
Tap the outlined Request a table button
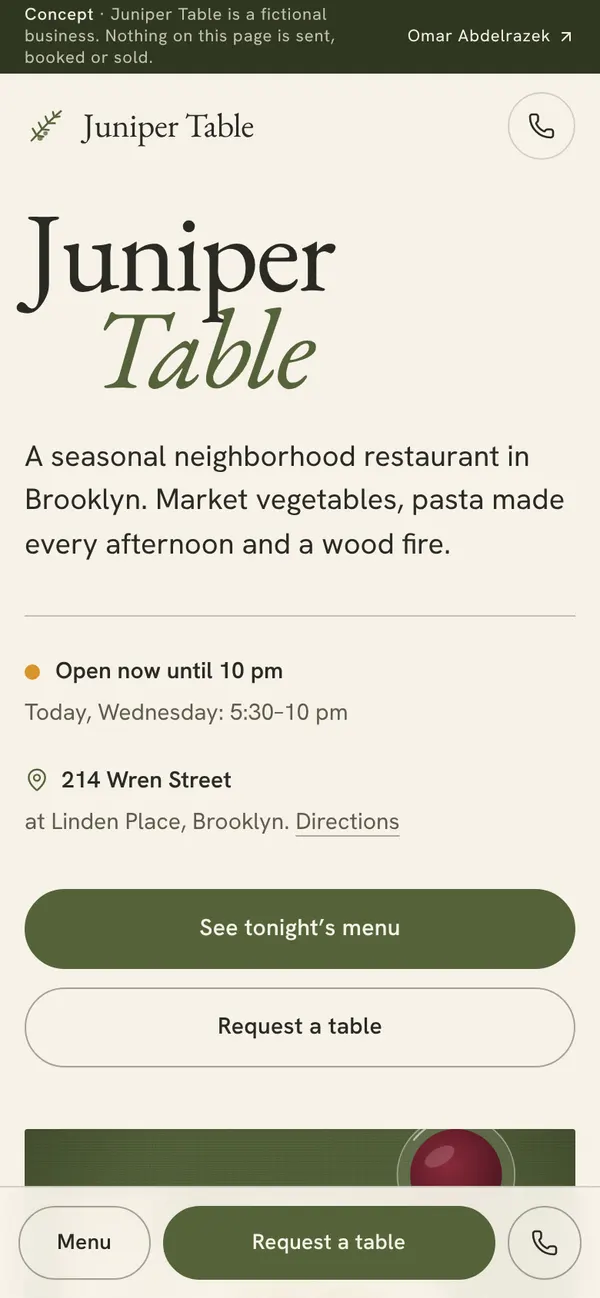(300, 1027)
